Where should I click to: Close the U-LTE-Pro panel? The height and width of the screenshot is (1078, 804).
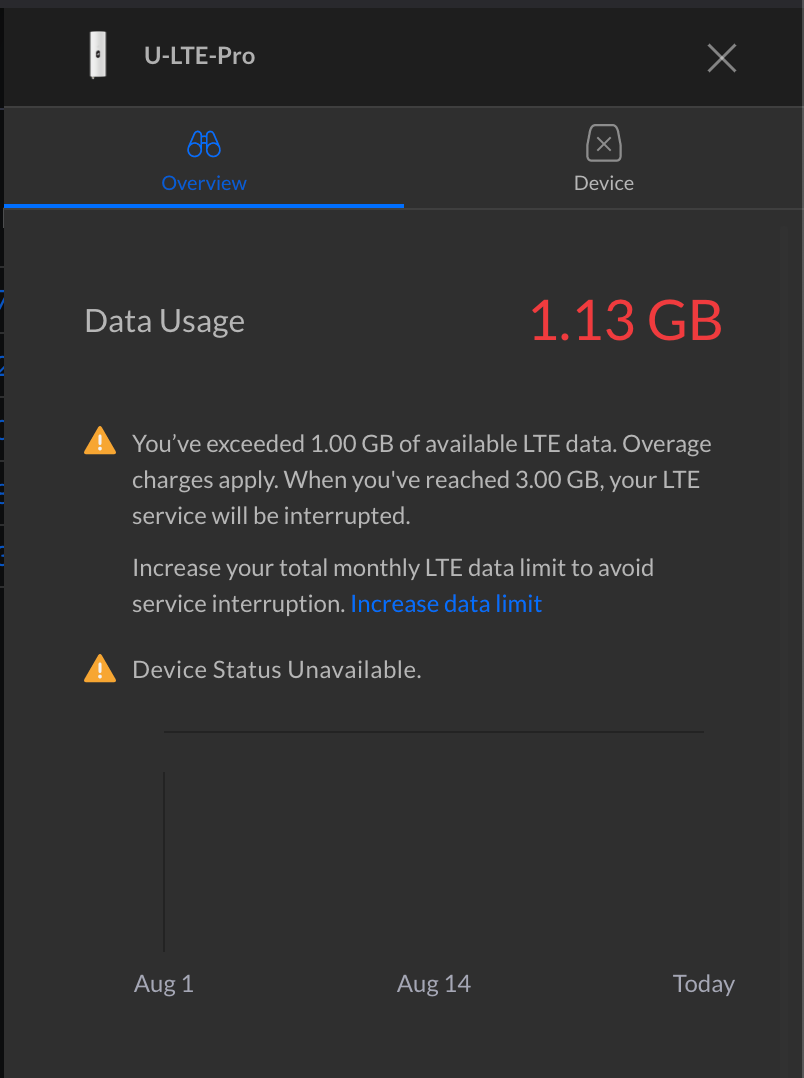pos(721,58)
